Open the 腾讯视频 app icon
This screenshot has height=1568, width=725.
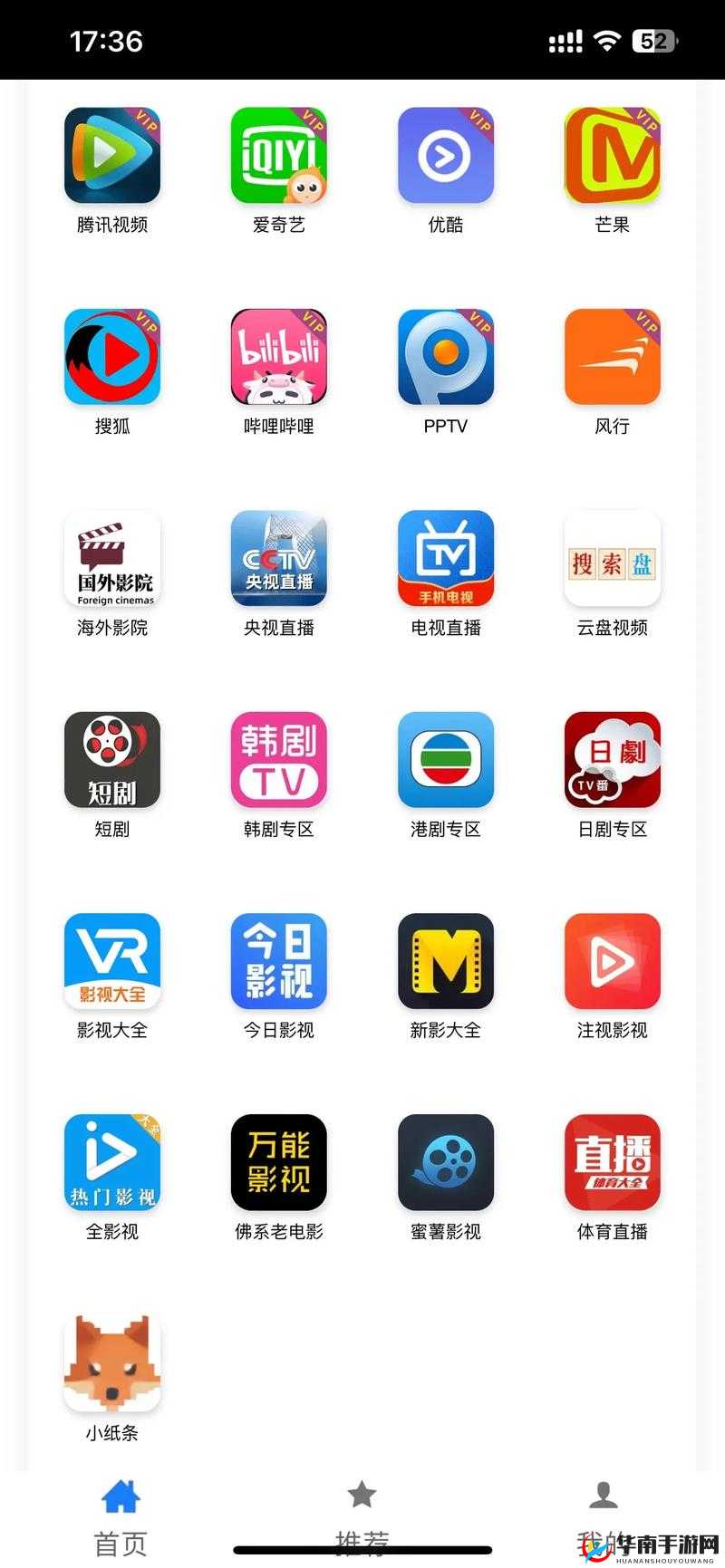111,156
